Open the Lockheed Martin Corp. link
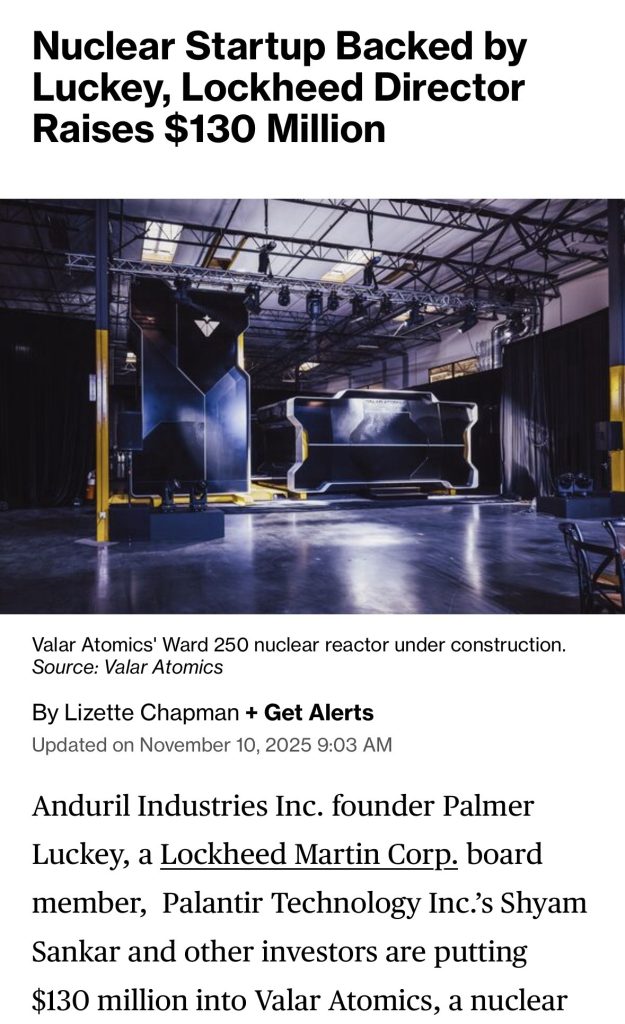Viewport: 625px width, 1024px height. (x=309, y=855)
